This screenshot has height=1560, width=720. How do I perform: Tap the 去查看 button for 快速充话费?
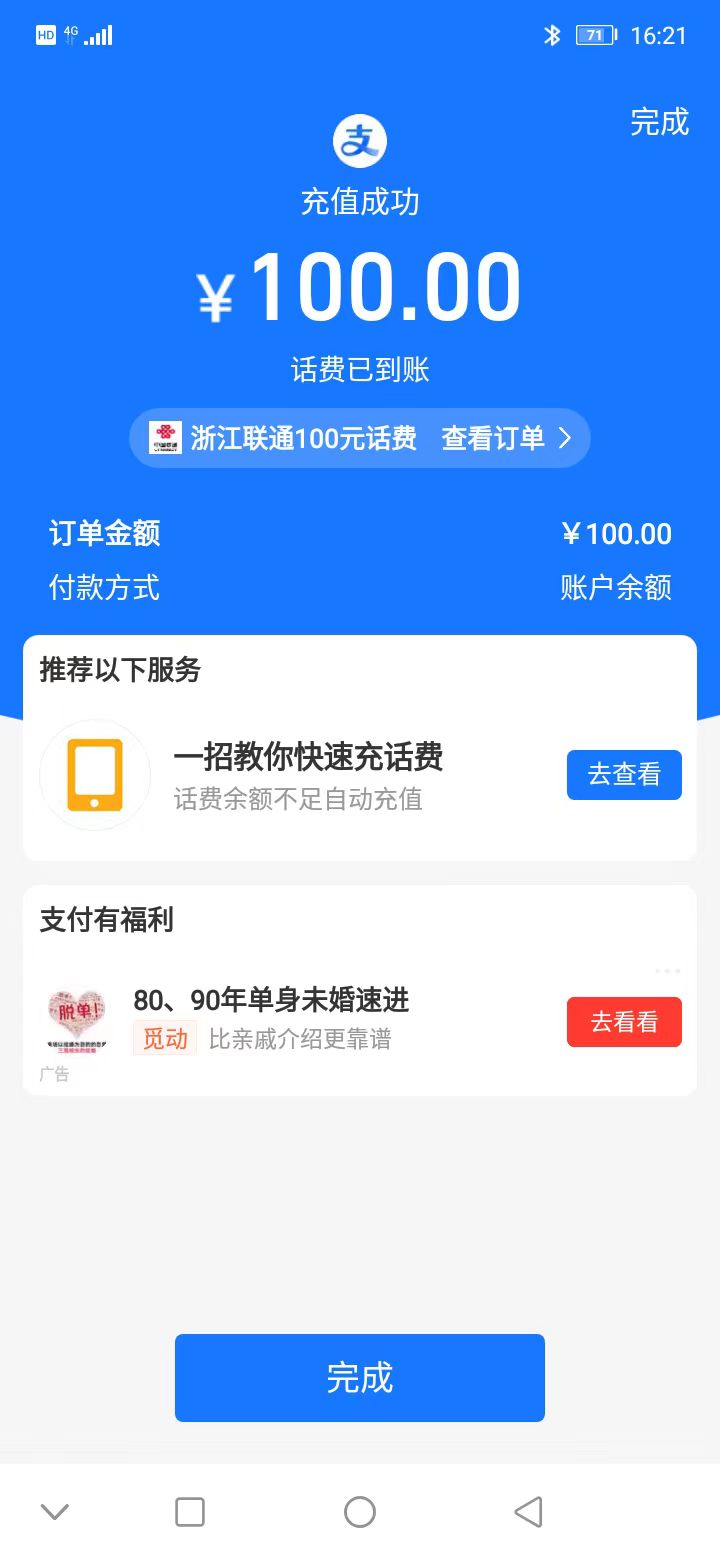click(x=624, y=775)
